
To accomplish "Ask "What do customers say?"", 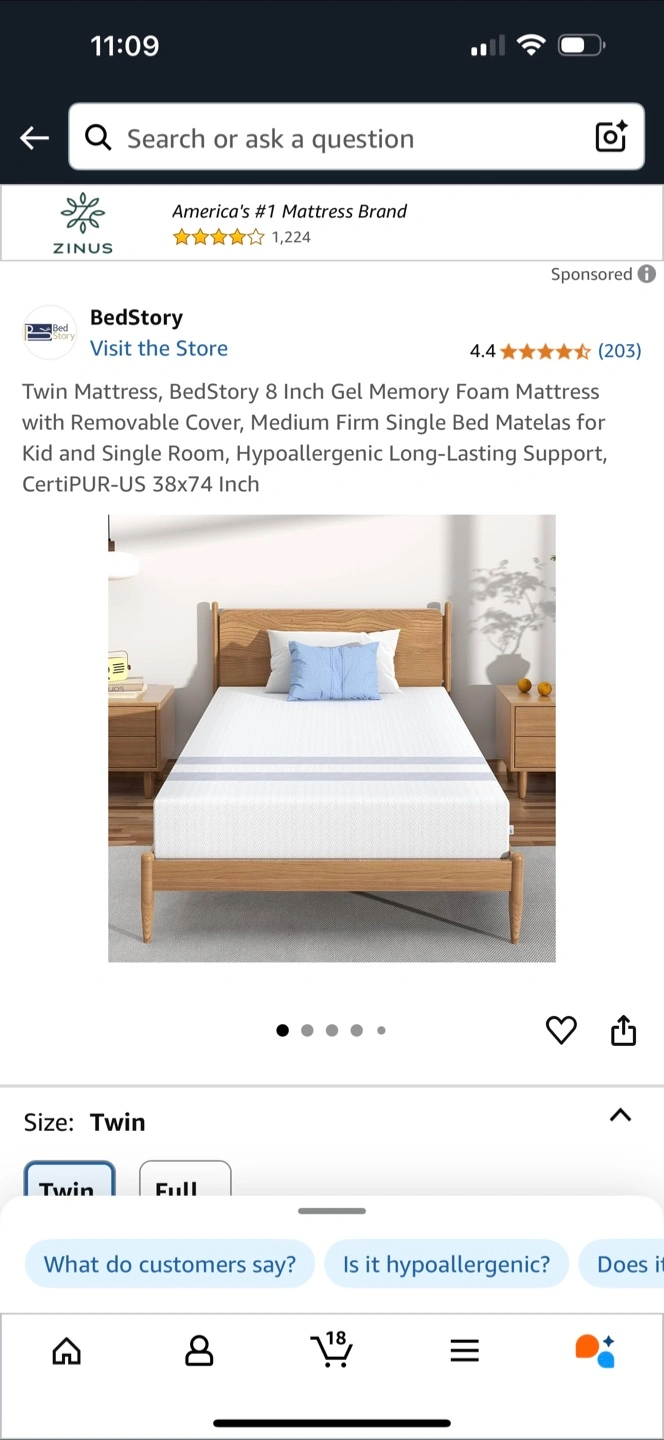I will pos(169,1264).
